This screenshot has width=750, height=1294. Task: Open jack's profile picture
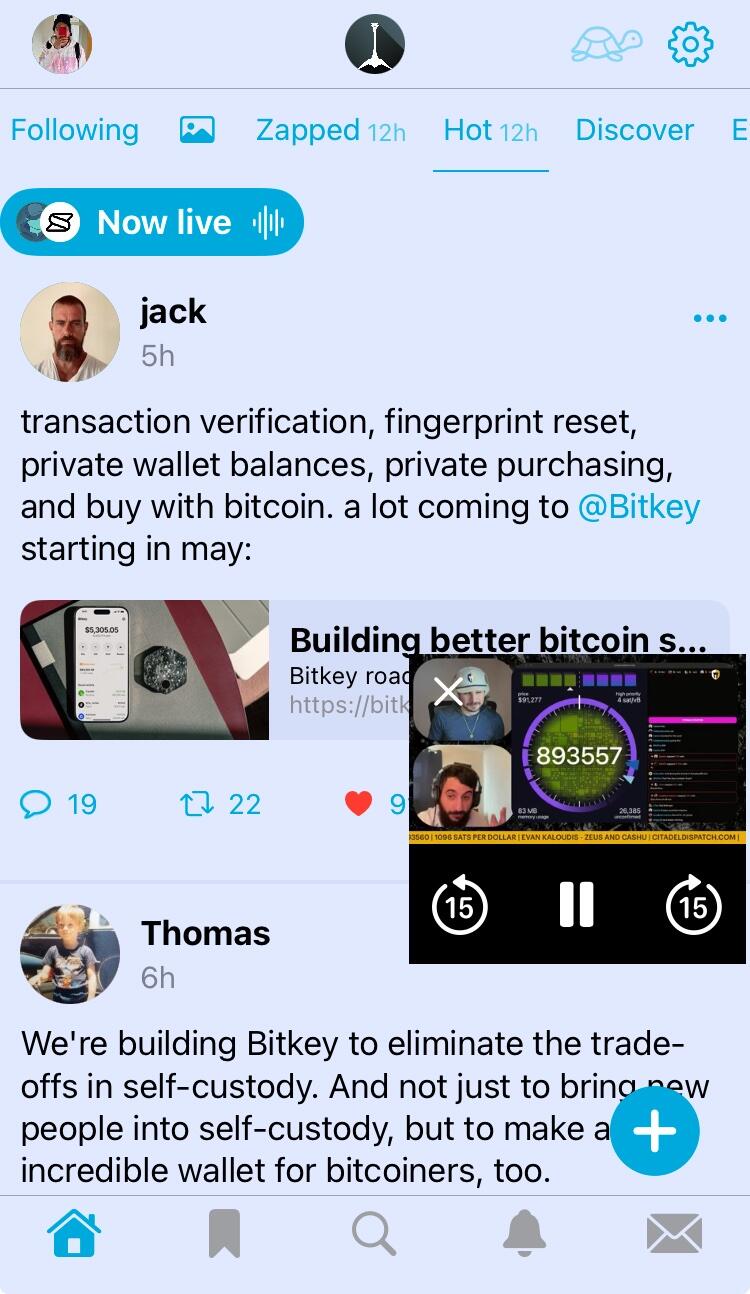pyautogui.click(x=70, y=332)
